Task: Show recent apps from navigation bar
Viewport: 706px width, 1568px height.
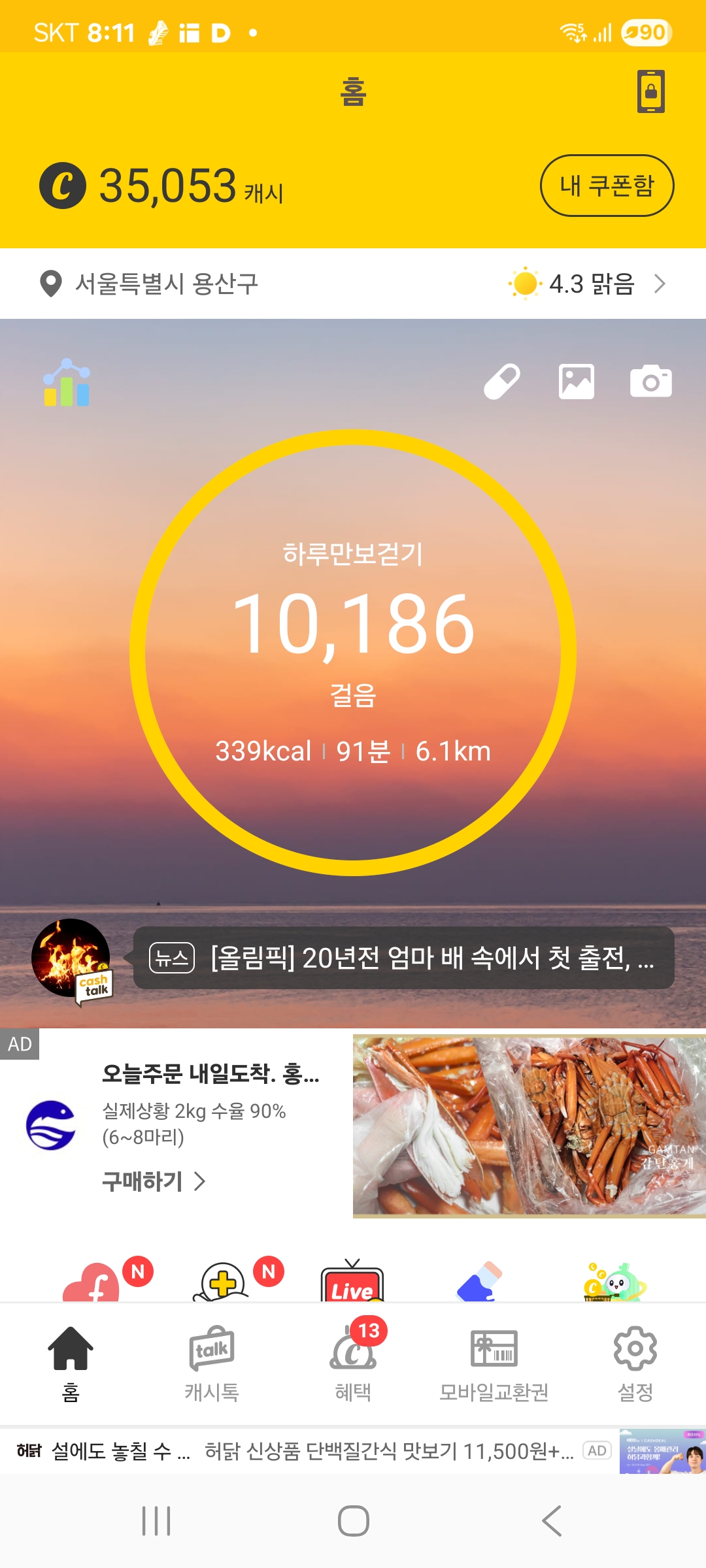Action: pos(156,1521)
